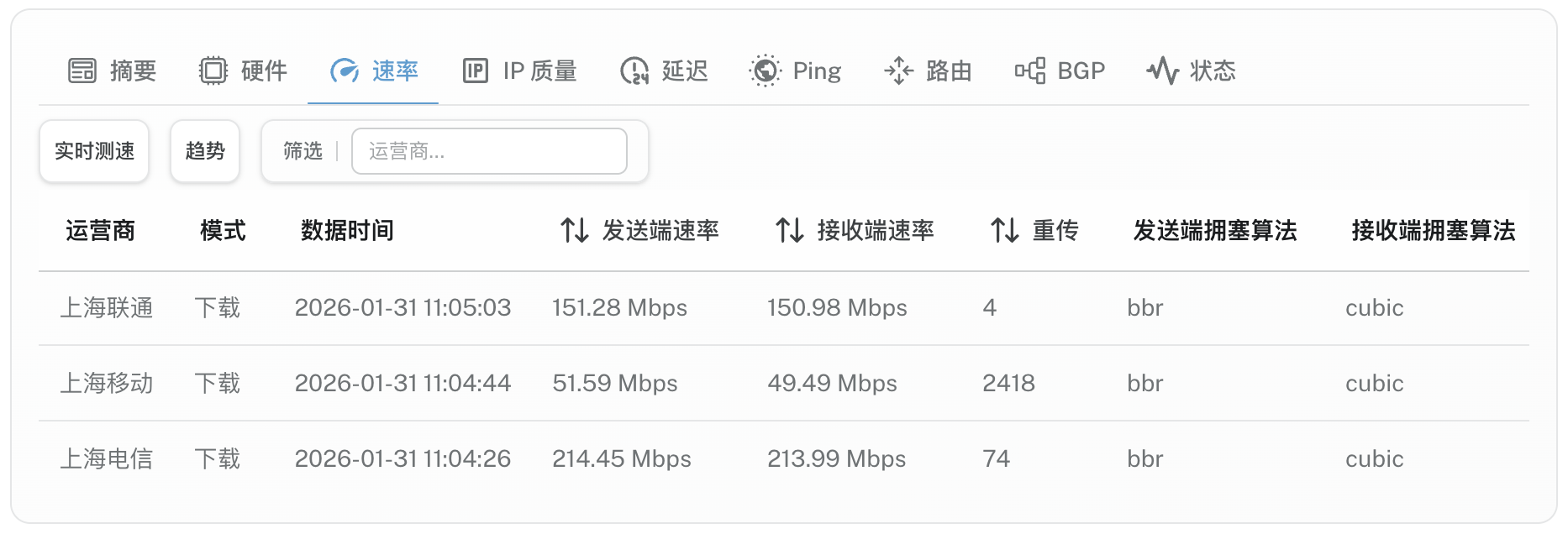The height and width of the screenshot is (534, 1568).
Task: Open the 硬件 tab
Action: click(x=244, y=71)
